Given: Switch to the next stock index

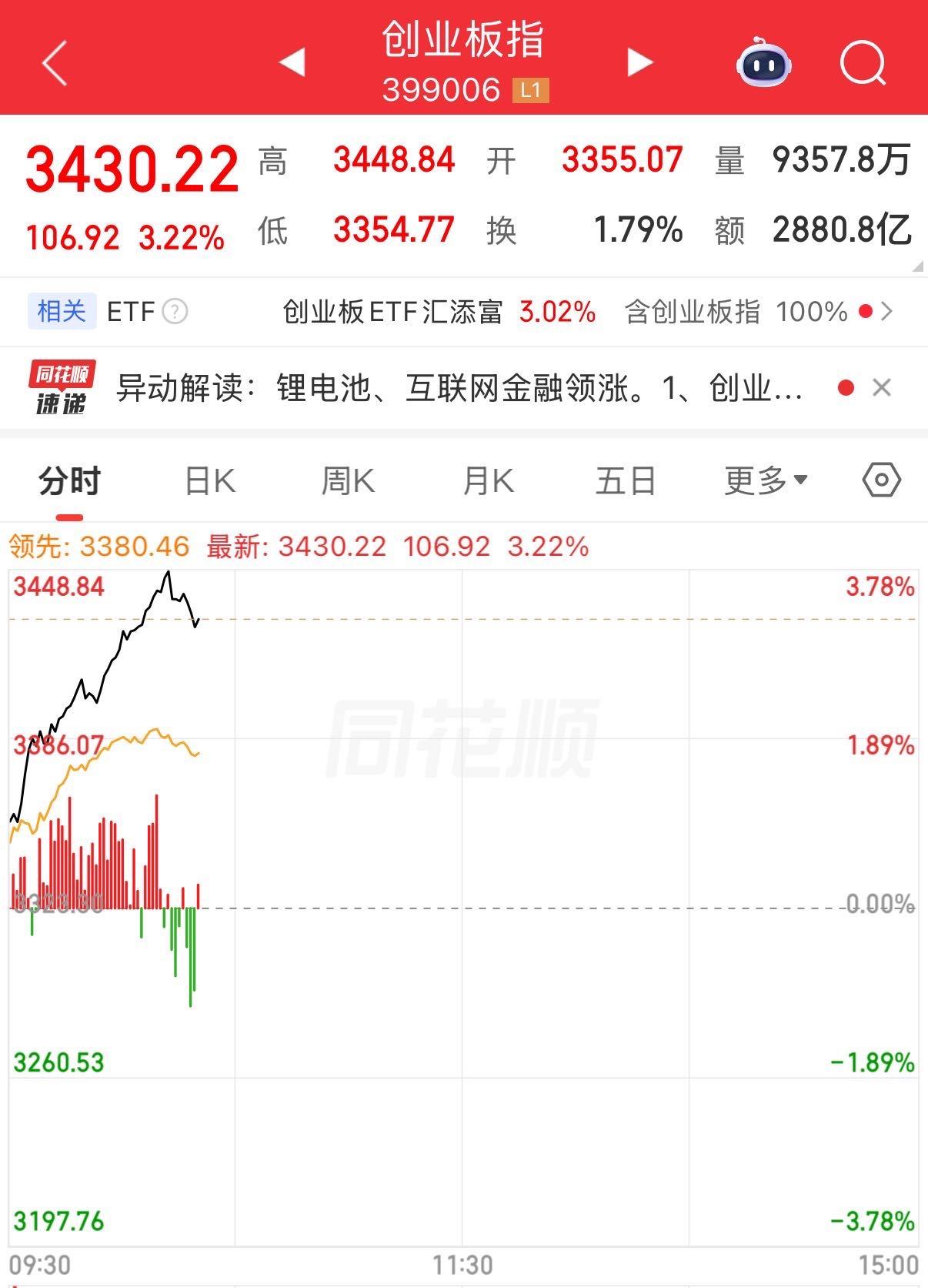Looking at the screenshot, I should click(639, 62).
